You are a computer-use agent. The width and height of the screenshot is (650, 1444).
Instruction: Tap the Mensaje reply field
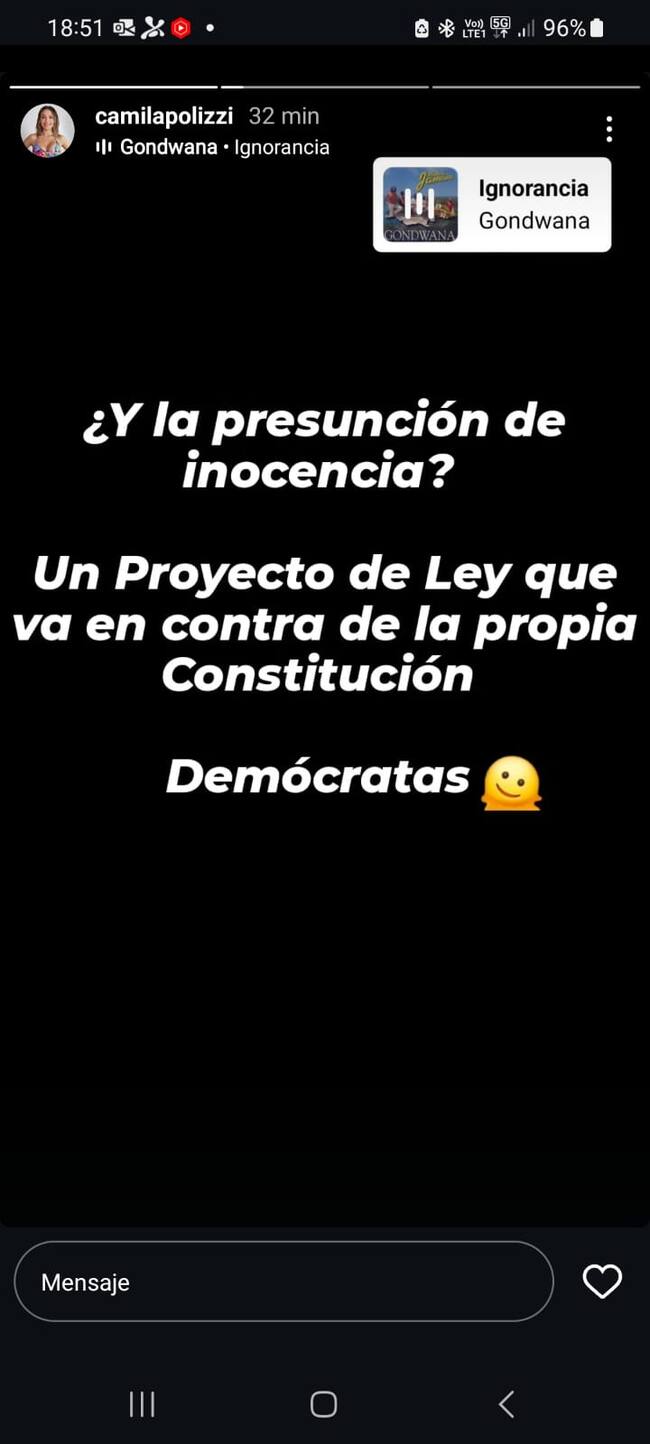pyautogui.click(x=283, y=1282)
